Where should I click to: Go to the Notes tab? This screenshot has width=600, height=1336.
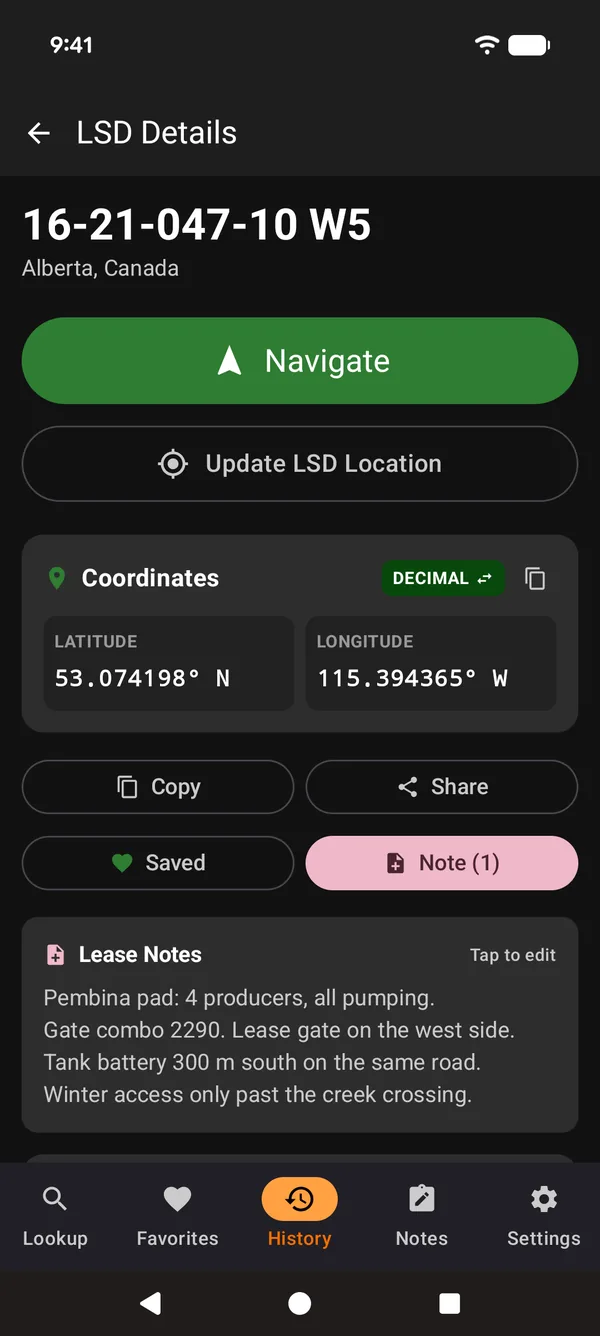422,1216
